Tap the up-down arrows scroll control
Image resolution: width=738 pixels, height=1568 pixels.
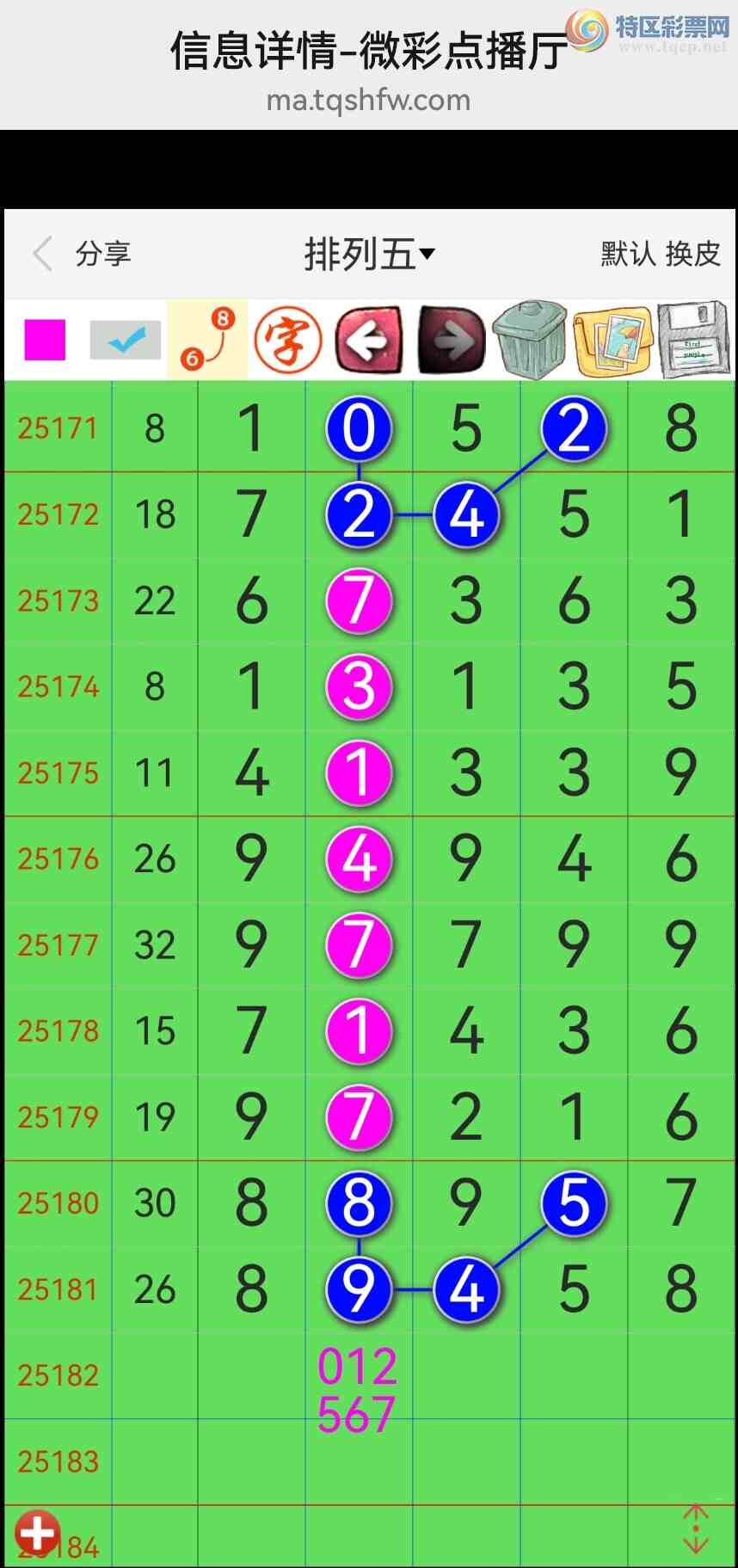click(695, 1528)
